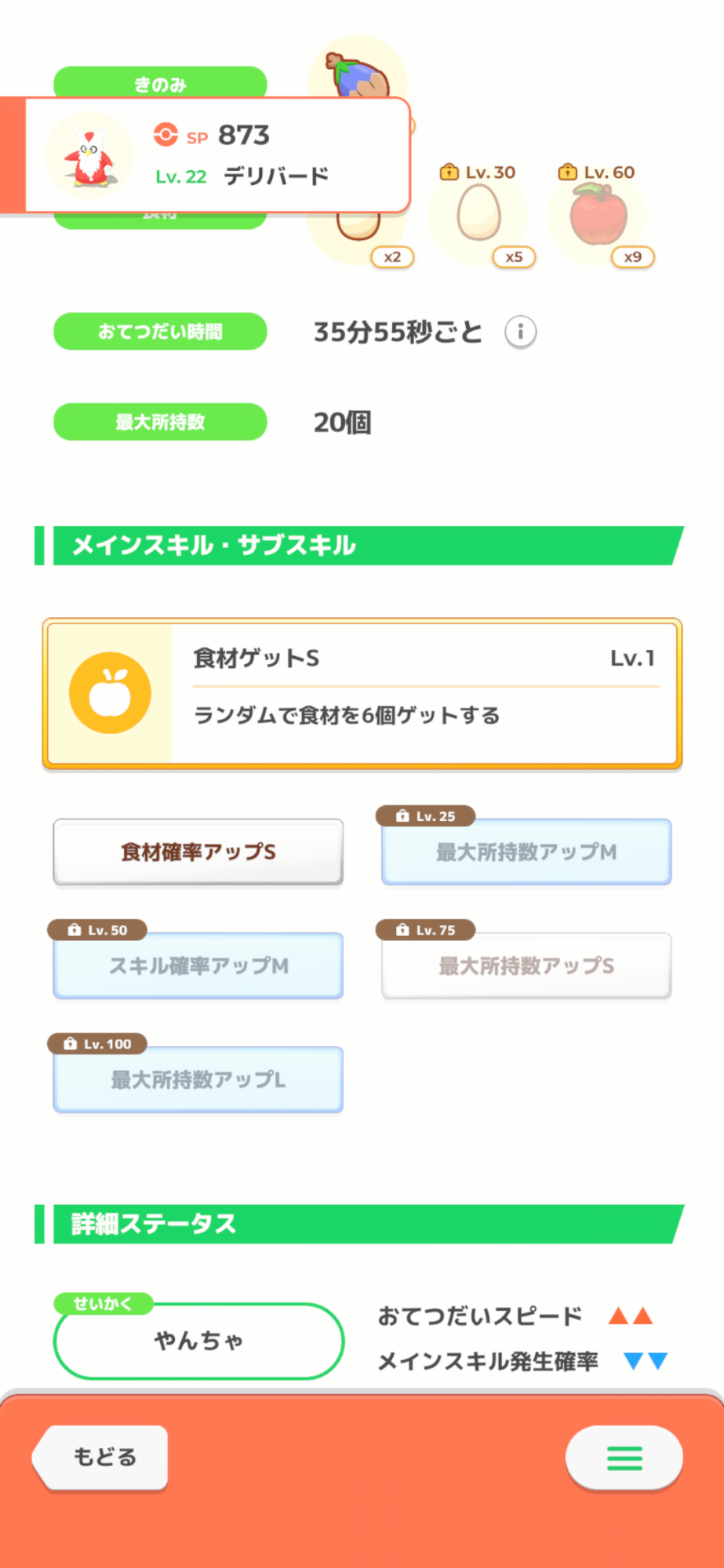View the locked 最大所持数アップS sub skill
Viewport: 724px width, 1568px height.
pyautogui.click(x=526, y=966)
